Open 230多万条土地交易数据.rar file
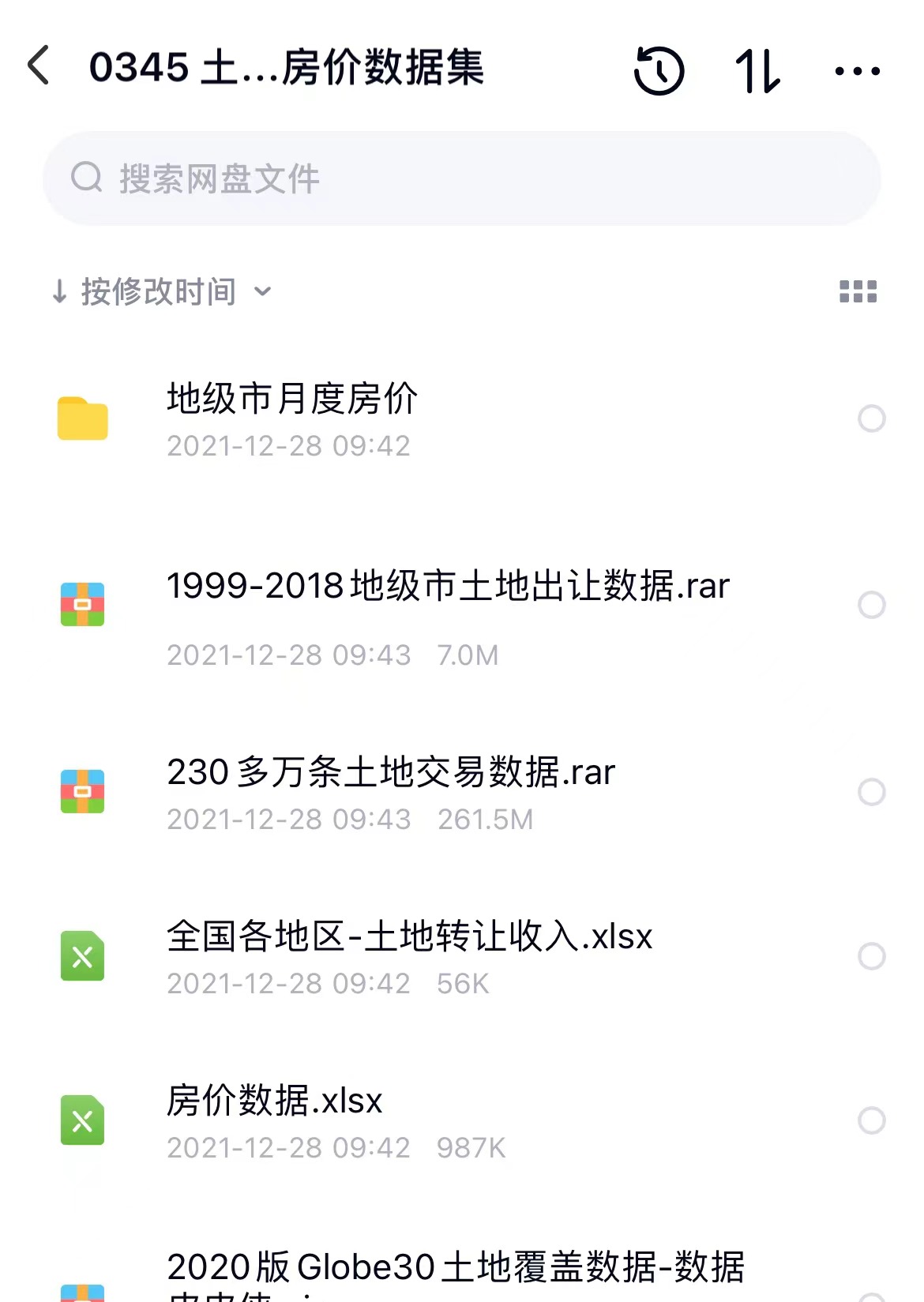The width and height of the screenshot is (924, 1302). click(x=391, y=792)
